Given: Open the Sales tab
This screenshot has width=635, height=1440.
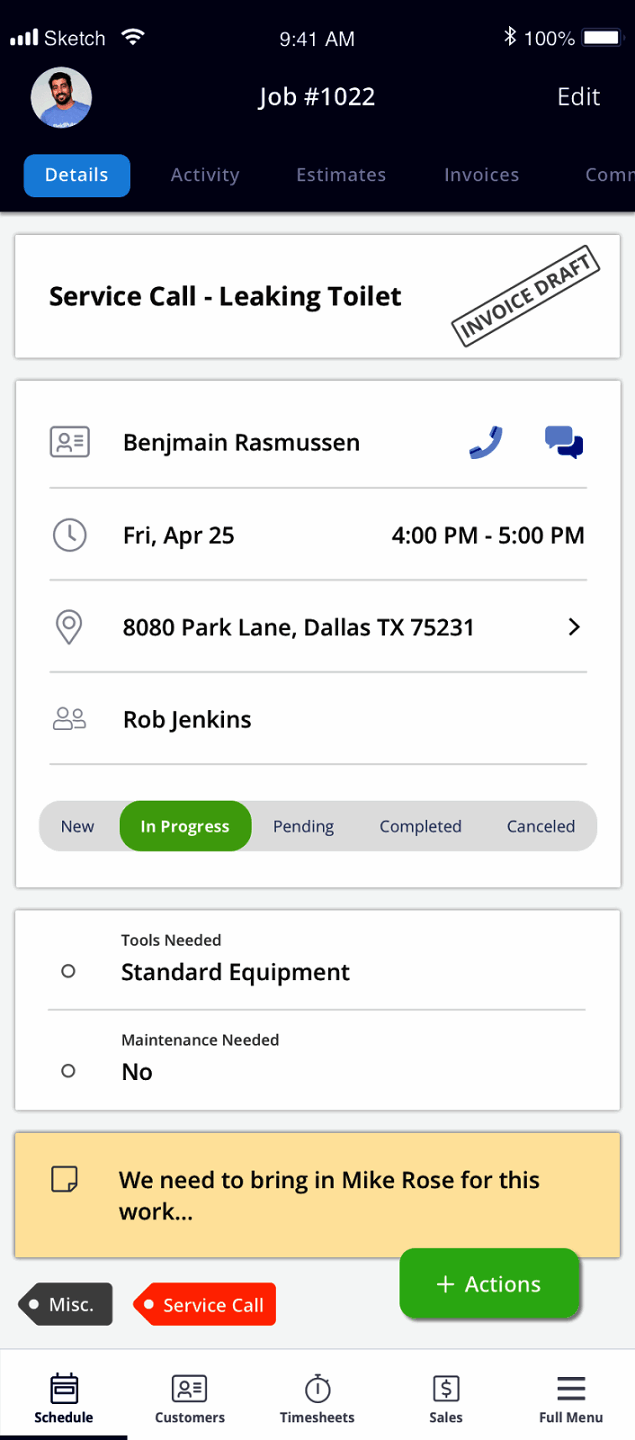Looking at the screenshot, I should pos(446,1398).
